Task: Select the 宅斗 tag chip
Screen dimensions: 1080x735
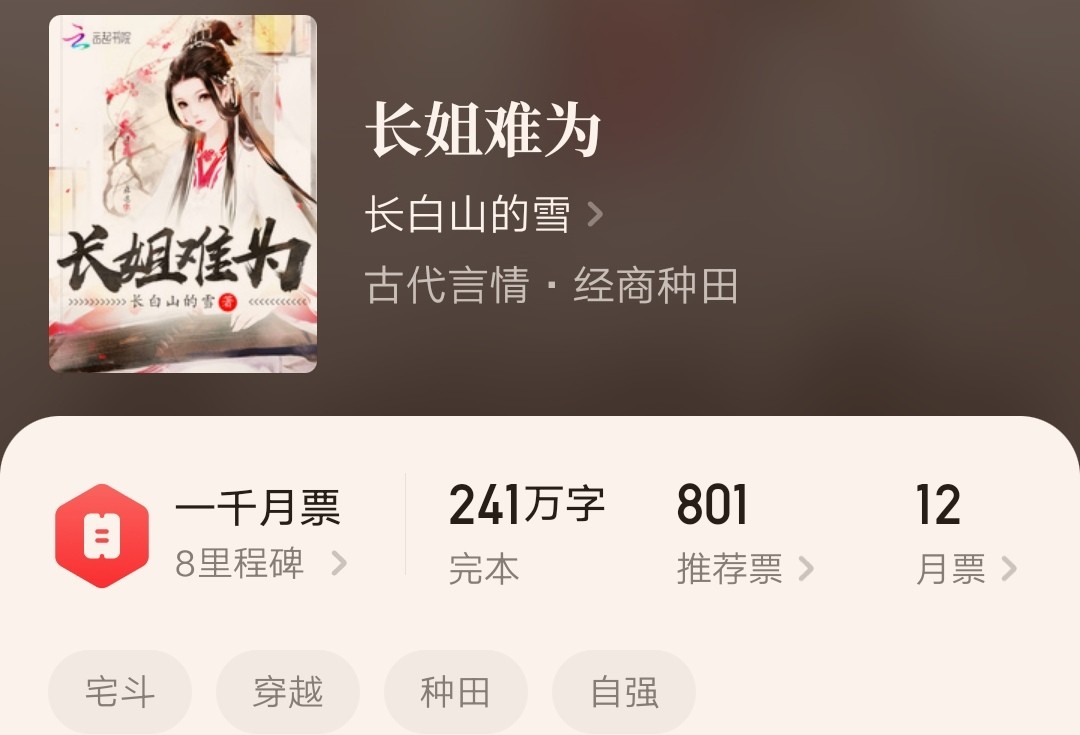Action: [x=120, y=692]
